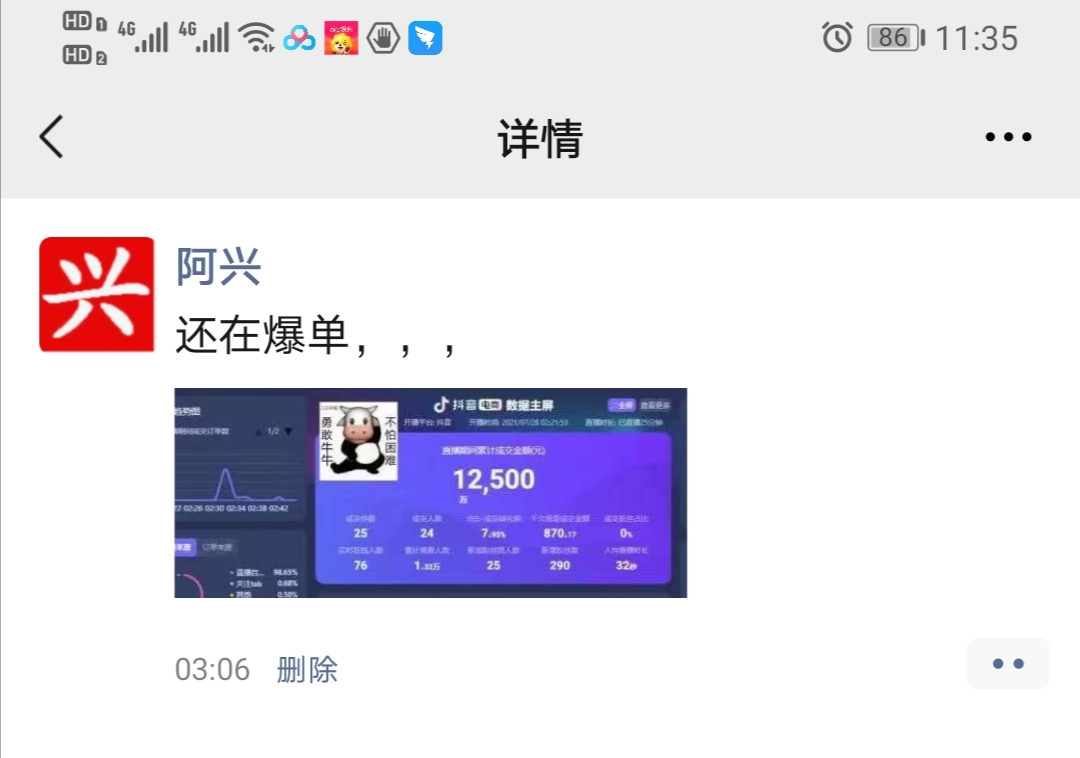Open the overflow menu in the title bar
The width and height of the screenshot is (1080, 758).
(1007, 137)
